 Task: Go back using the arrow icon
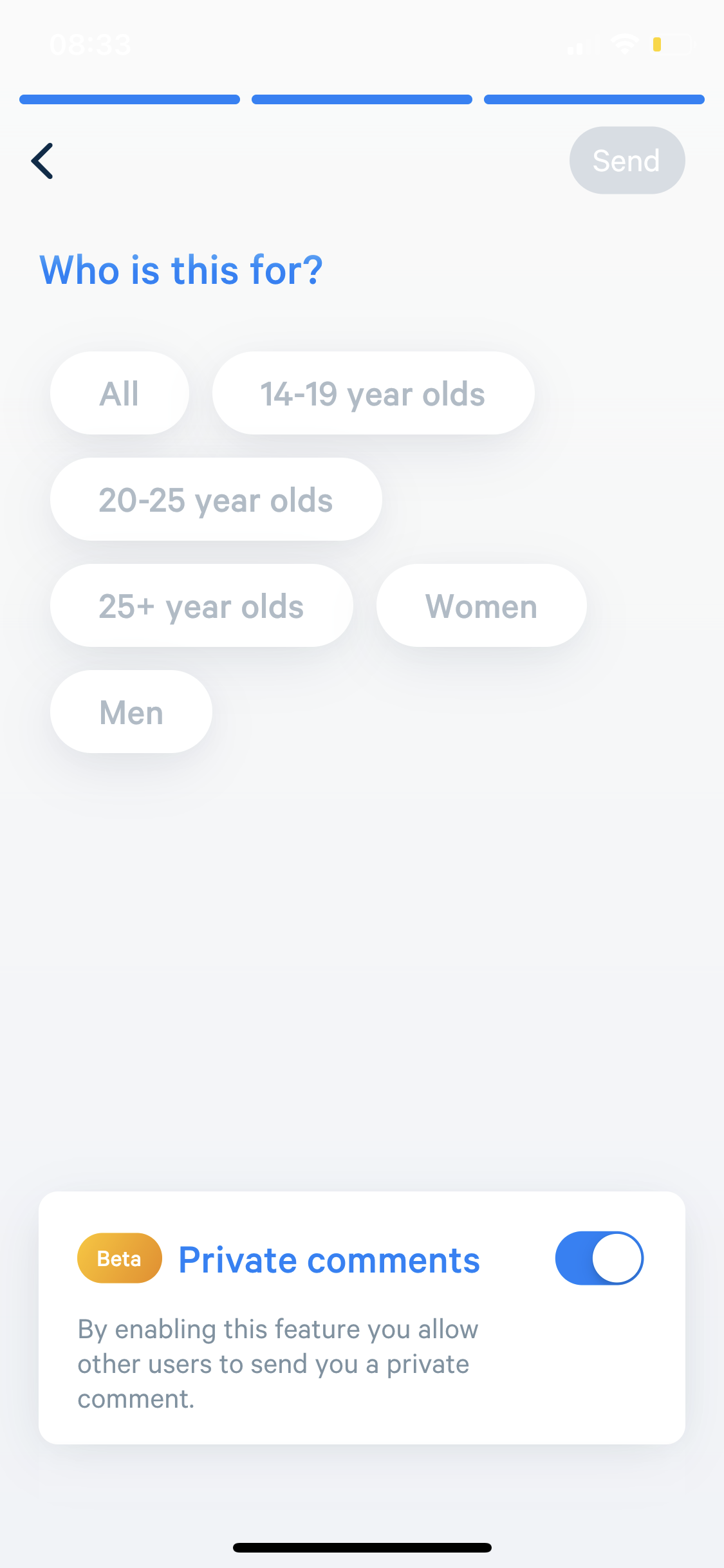click(42, 161)
